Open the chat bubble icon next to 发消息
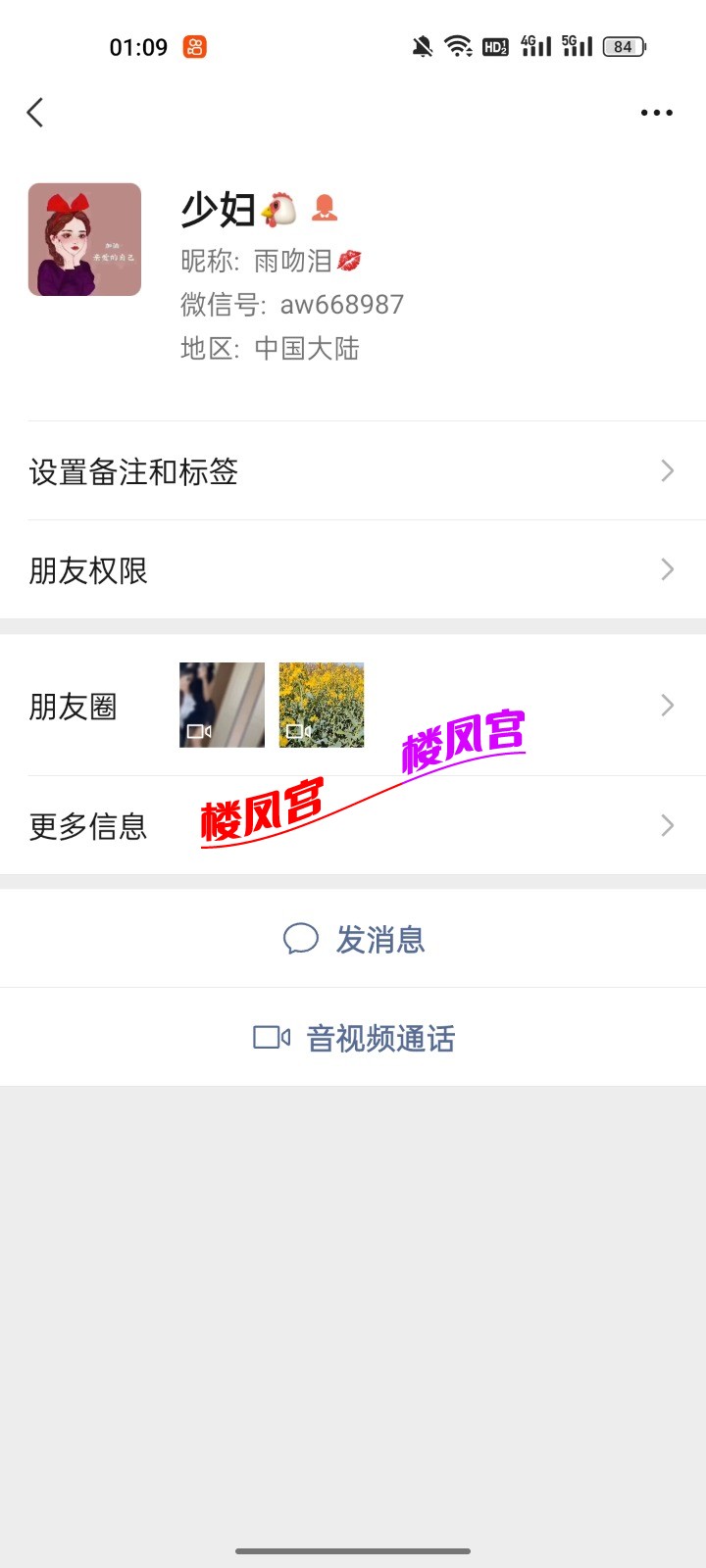Viewport: 706px width, 1568px height. pyautogui.click(x=301, y=938)
